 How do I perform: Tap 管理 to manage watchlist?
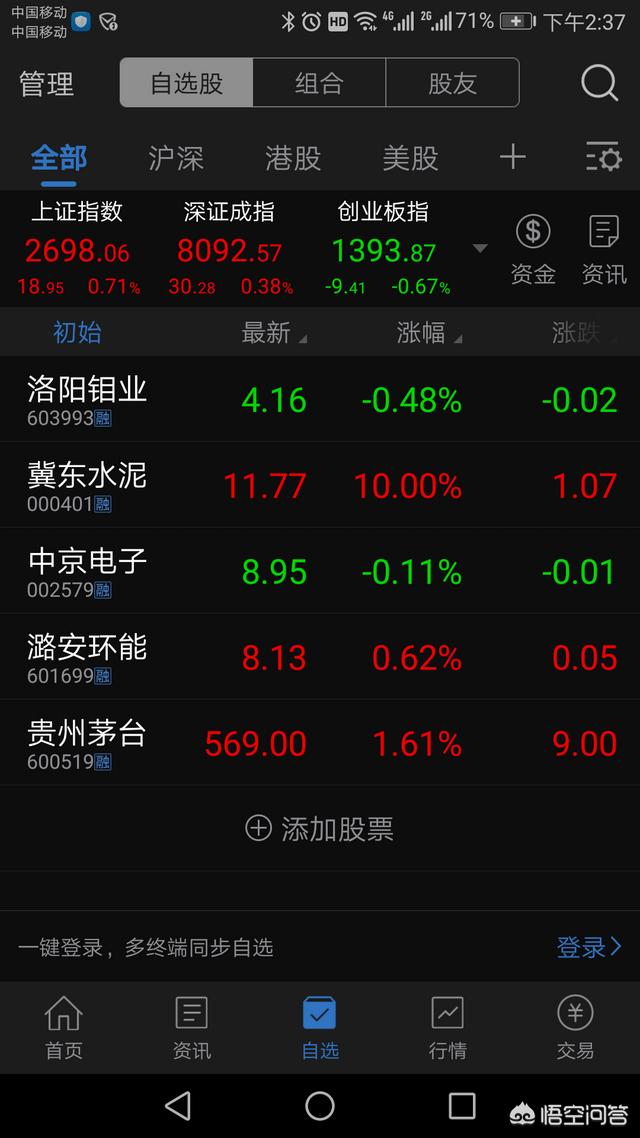pos(46,83)
